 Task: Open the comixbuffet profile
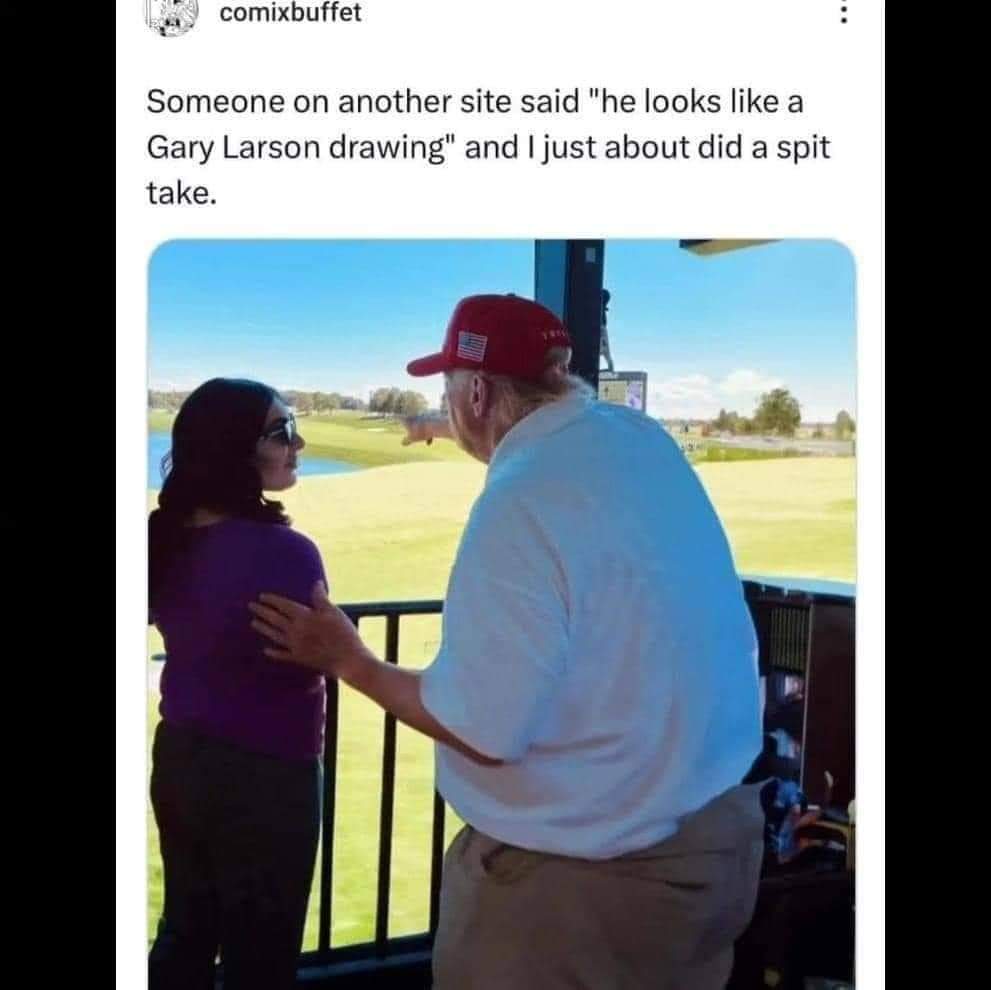(289, 14)
